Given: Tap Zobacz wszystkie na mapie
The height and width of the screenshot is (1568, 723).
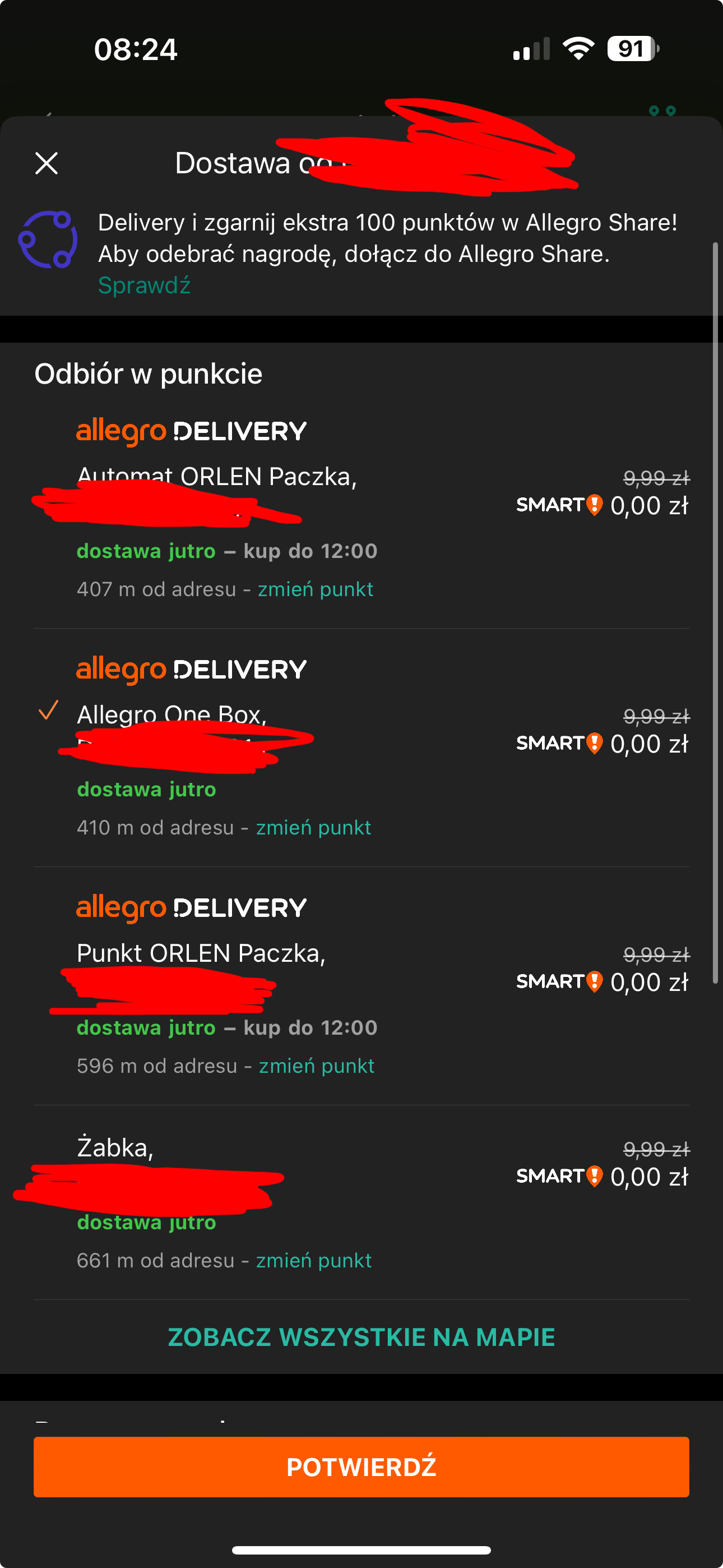Looking at the screenshot, I should point(361,1338).
